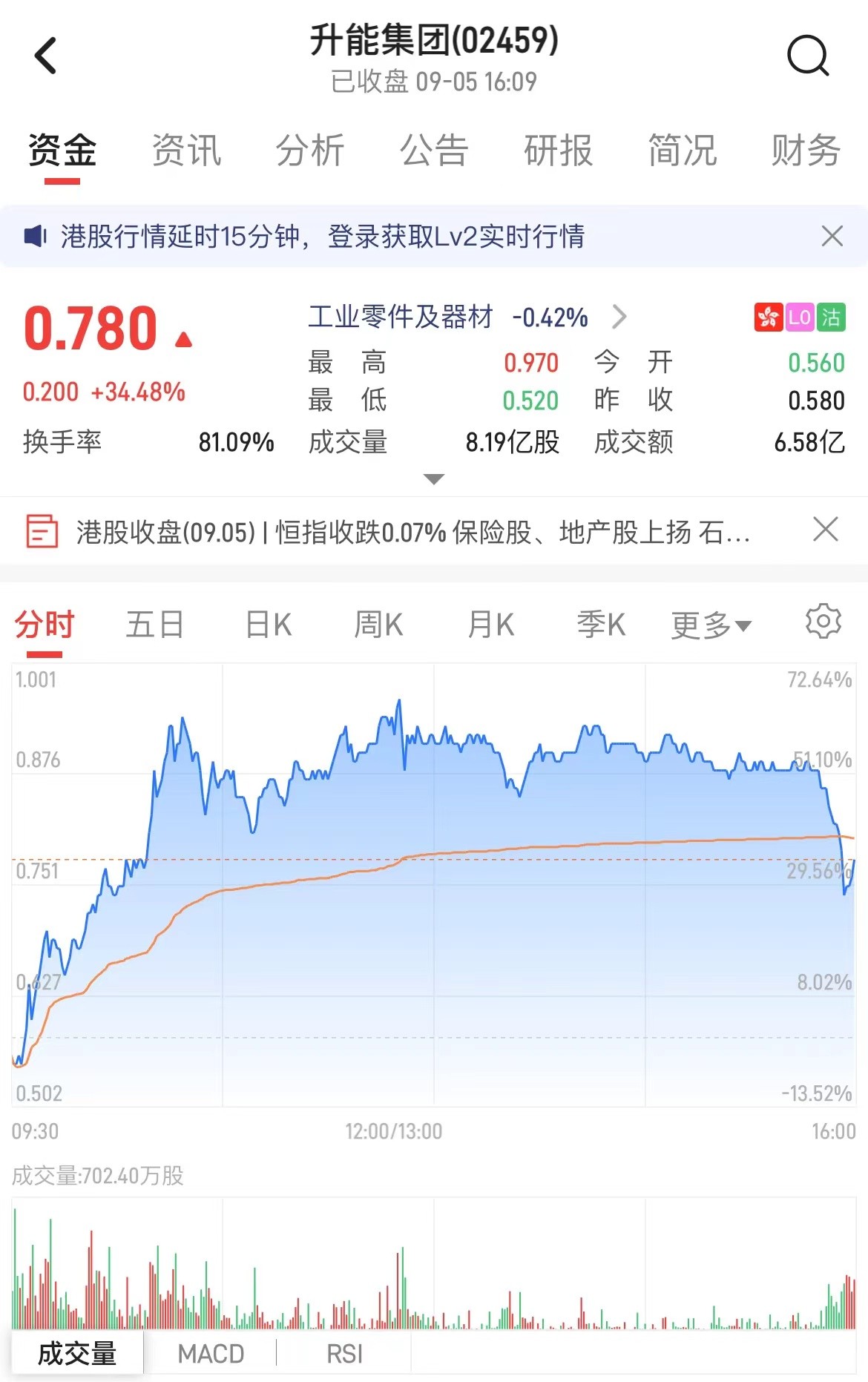868x1382 pixels.
Task: Show the 周K chart
Action: click(x=378, y=625)
